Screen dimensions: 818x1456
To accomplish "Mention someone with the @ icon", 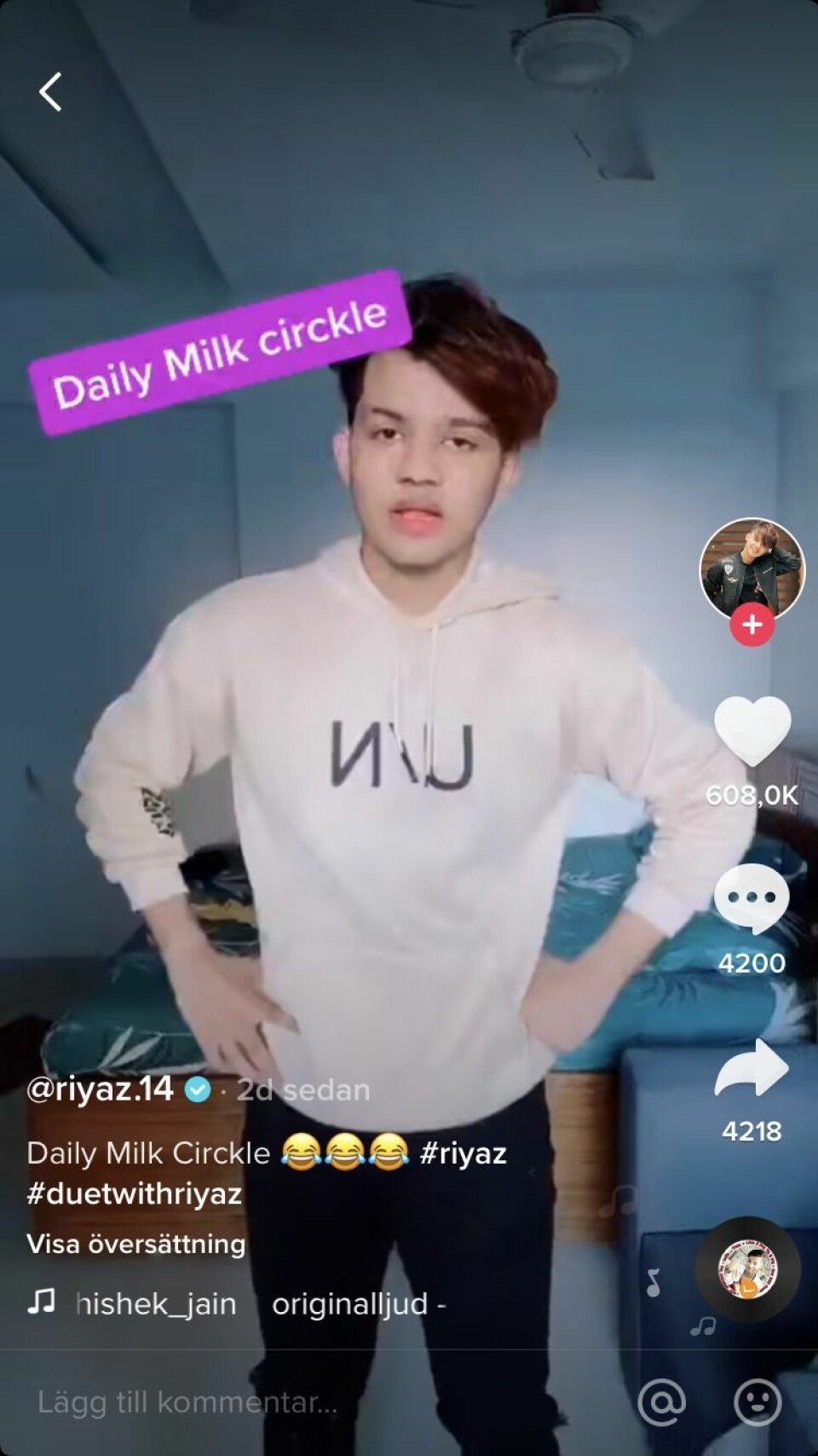I will (662, 1401).
